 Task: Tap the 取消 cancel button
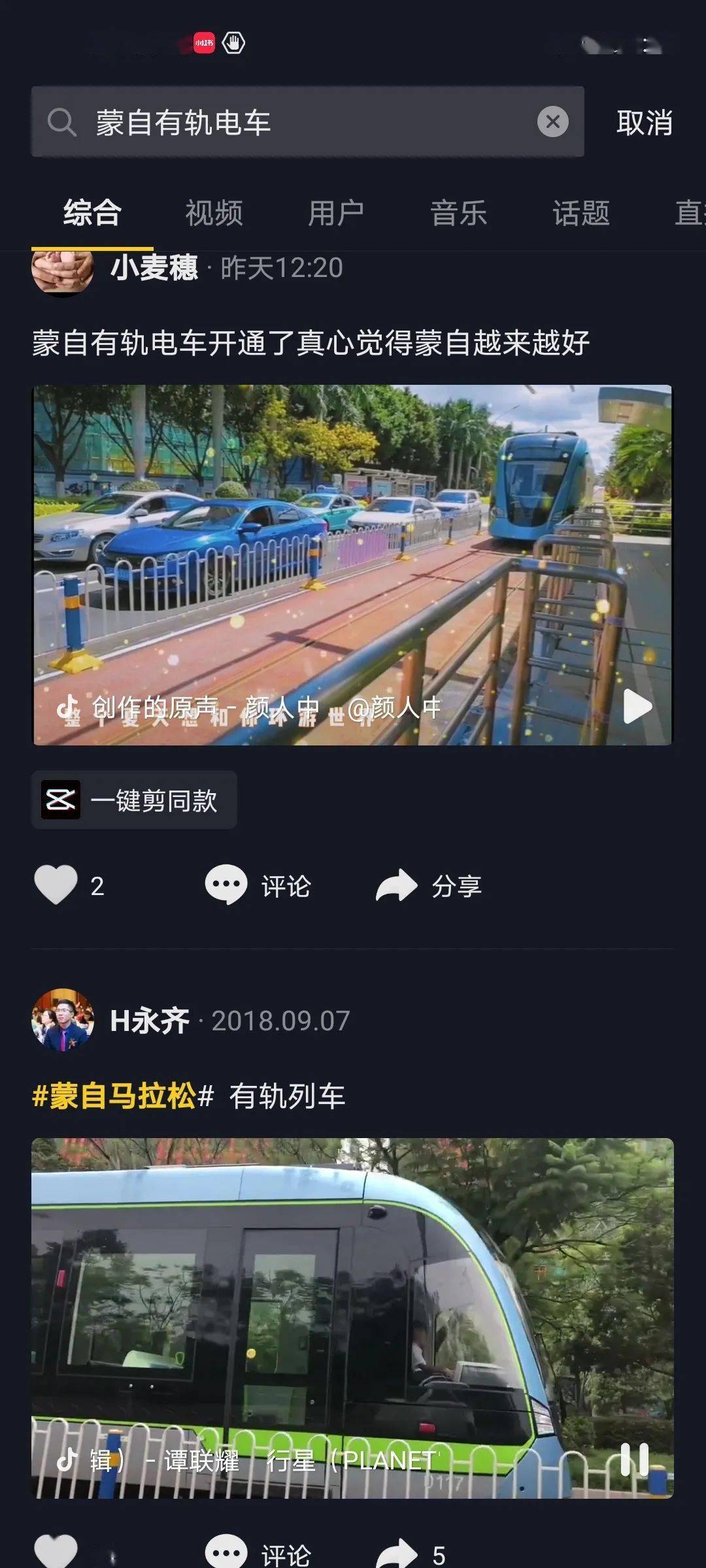click(645, 122)
